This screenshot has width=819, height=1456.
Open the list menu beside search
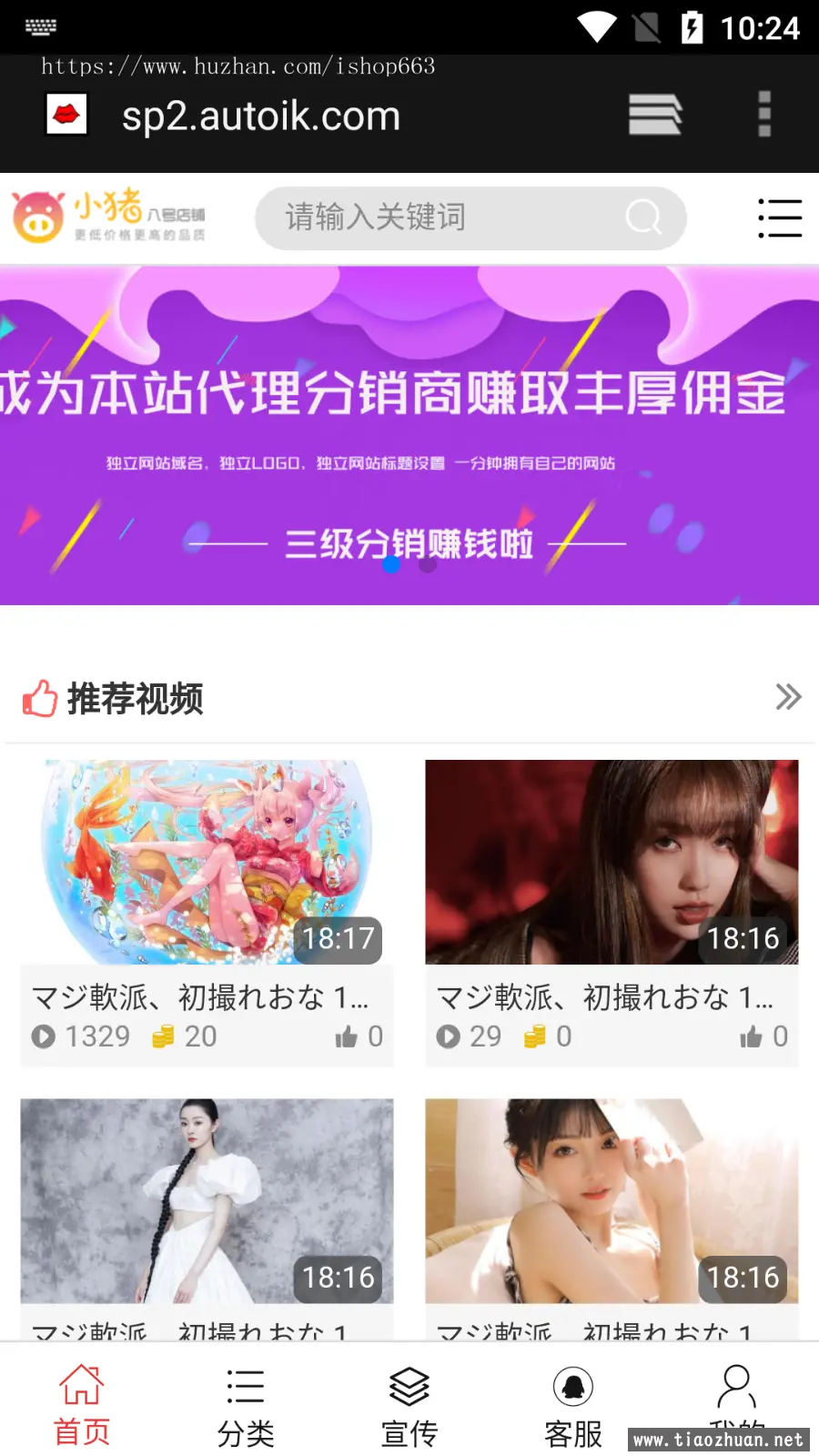780,218
